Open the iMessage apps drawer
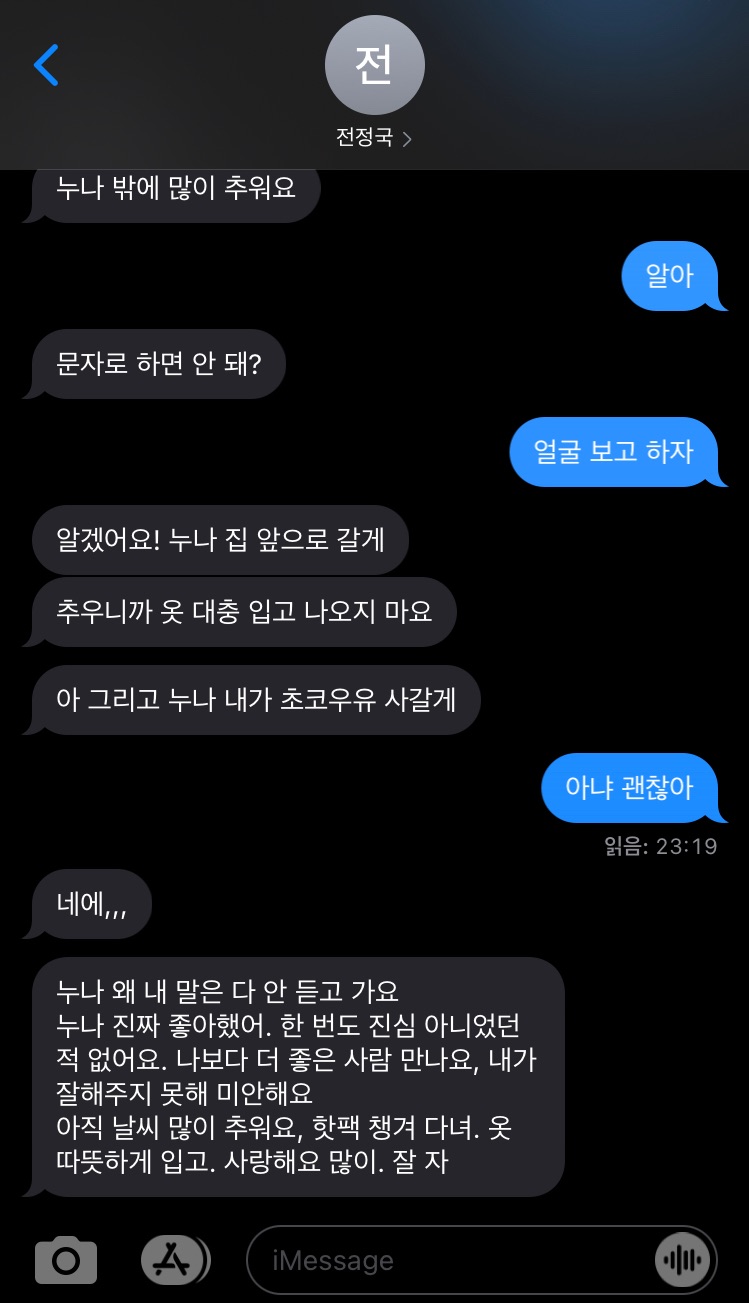This screenshot has width=749, height=1303. click(x=174, y=1260)
